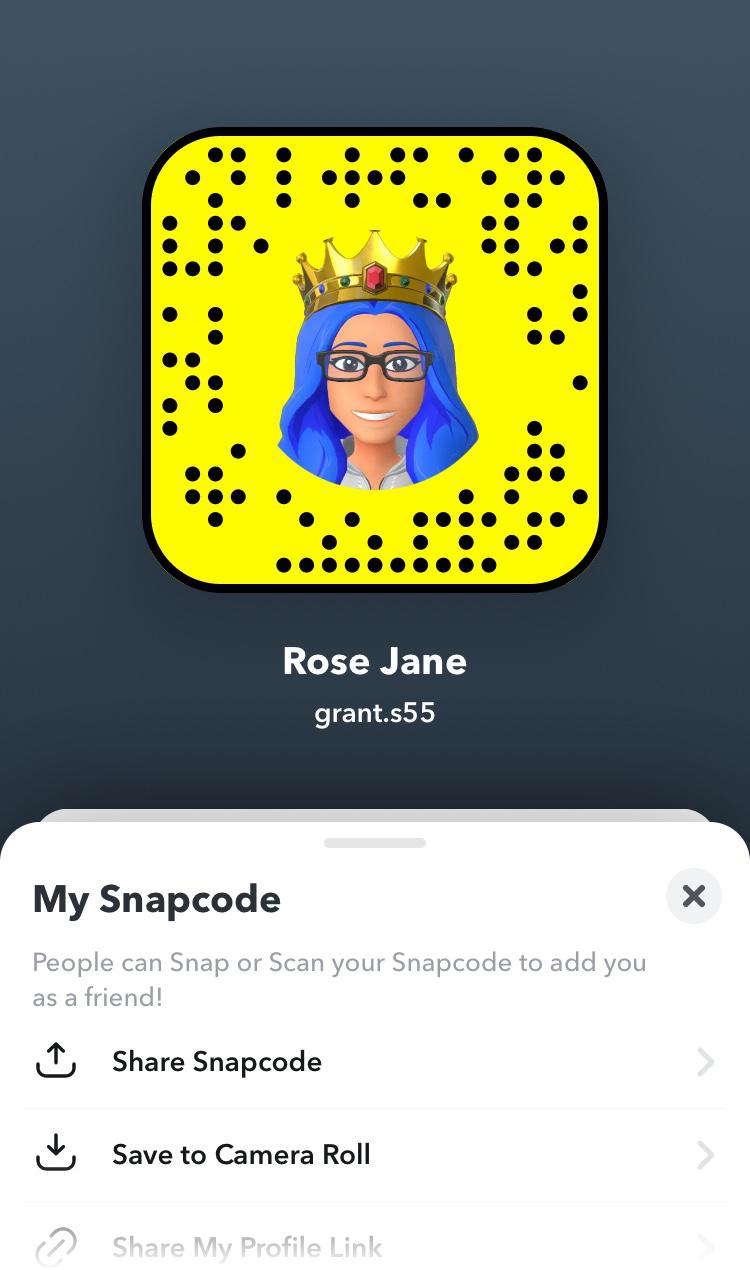Close the My Snapcode sheet
This screenshot has height=1270, width=750.
(693, 895)
